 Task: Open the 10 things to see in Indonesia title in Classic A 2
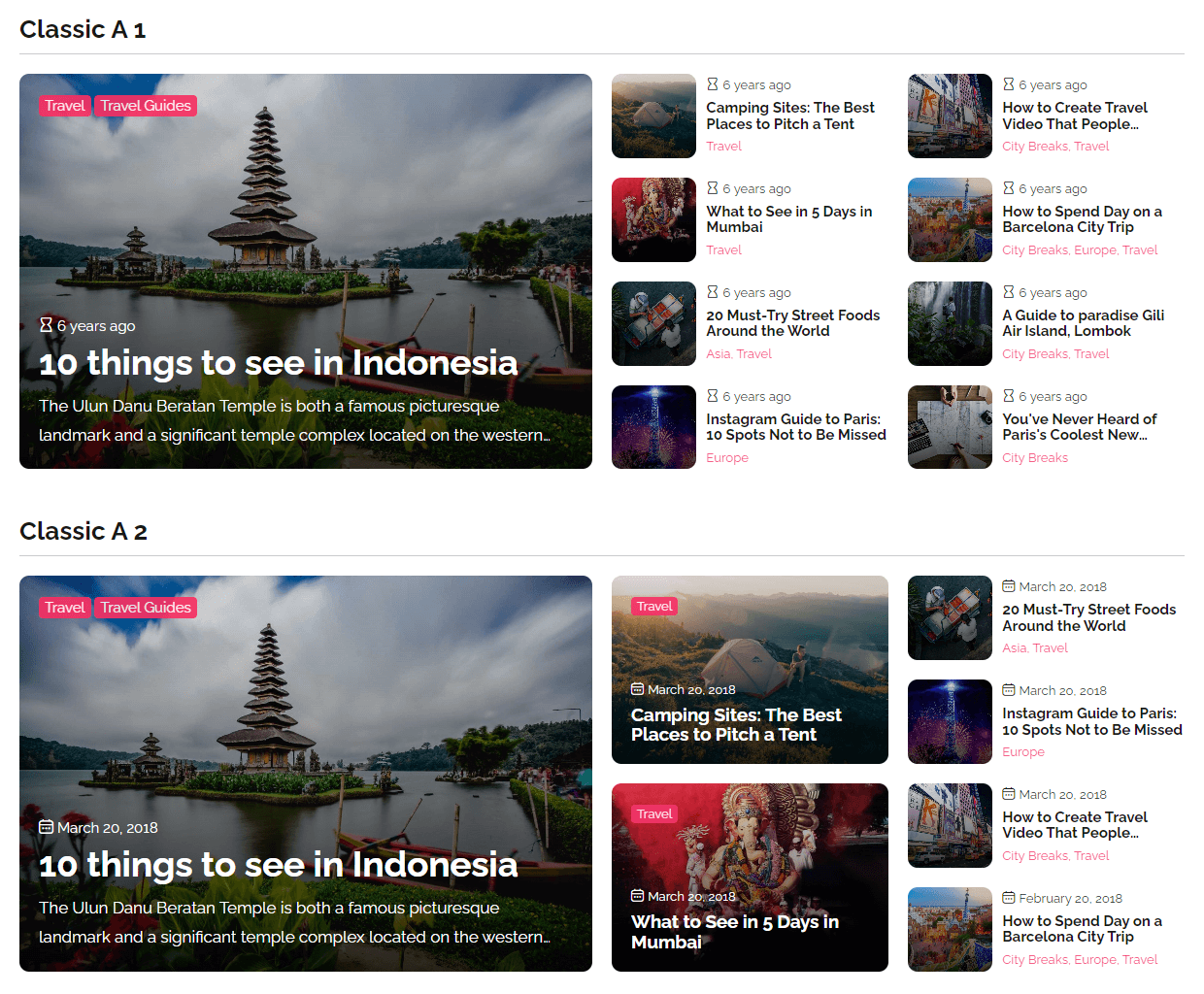pos(278,865)
